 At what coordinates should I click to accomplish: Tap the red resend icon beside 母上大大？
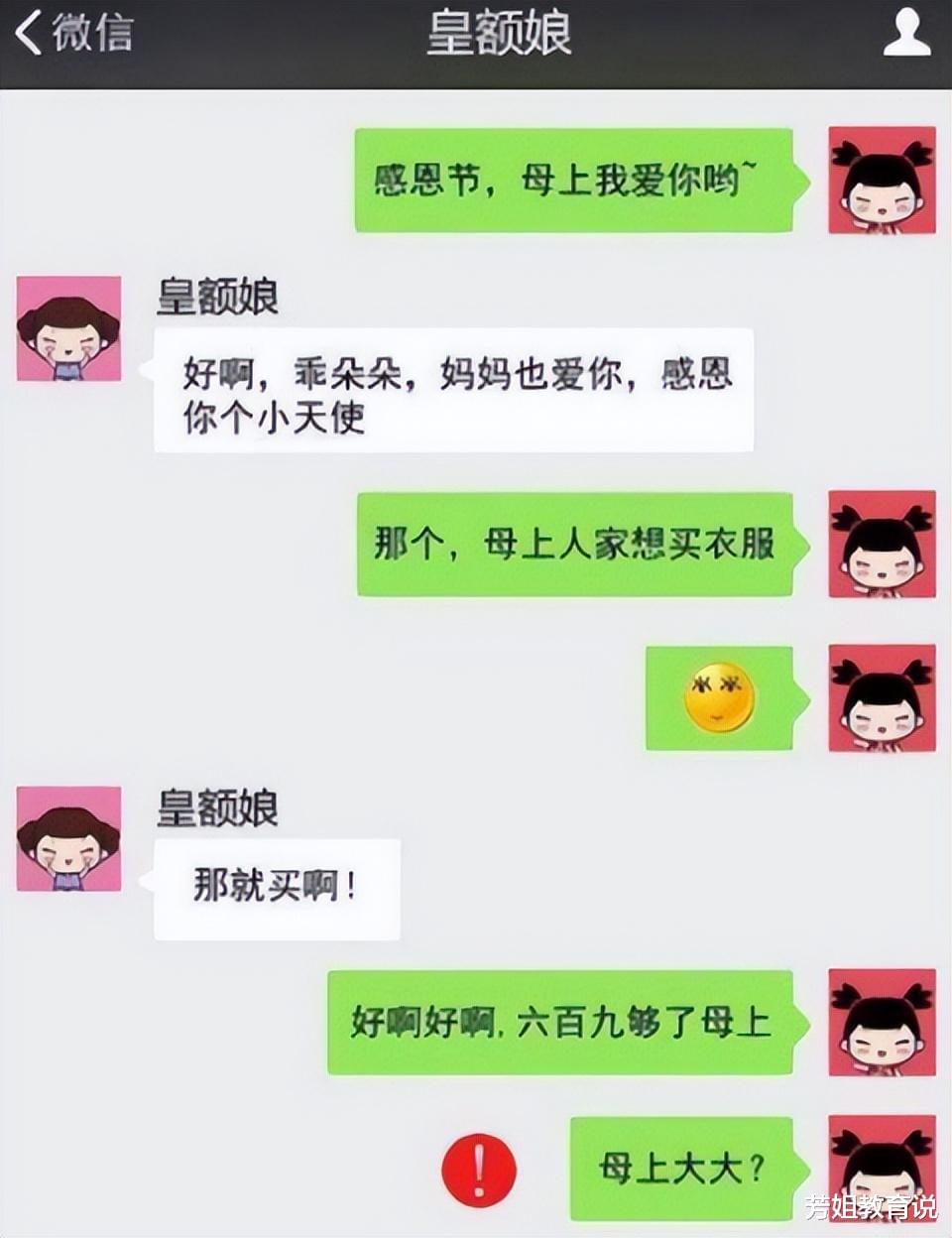479,1170
